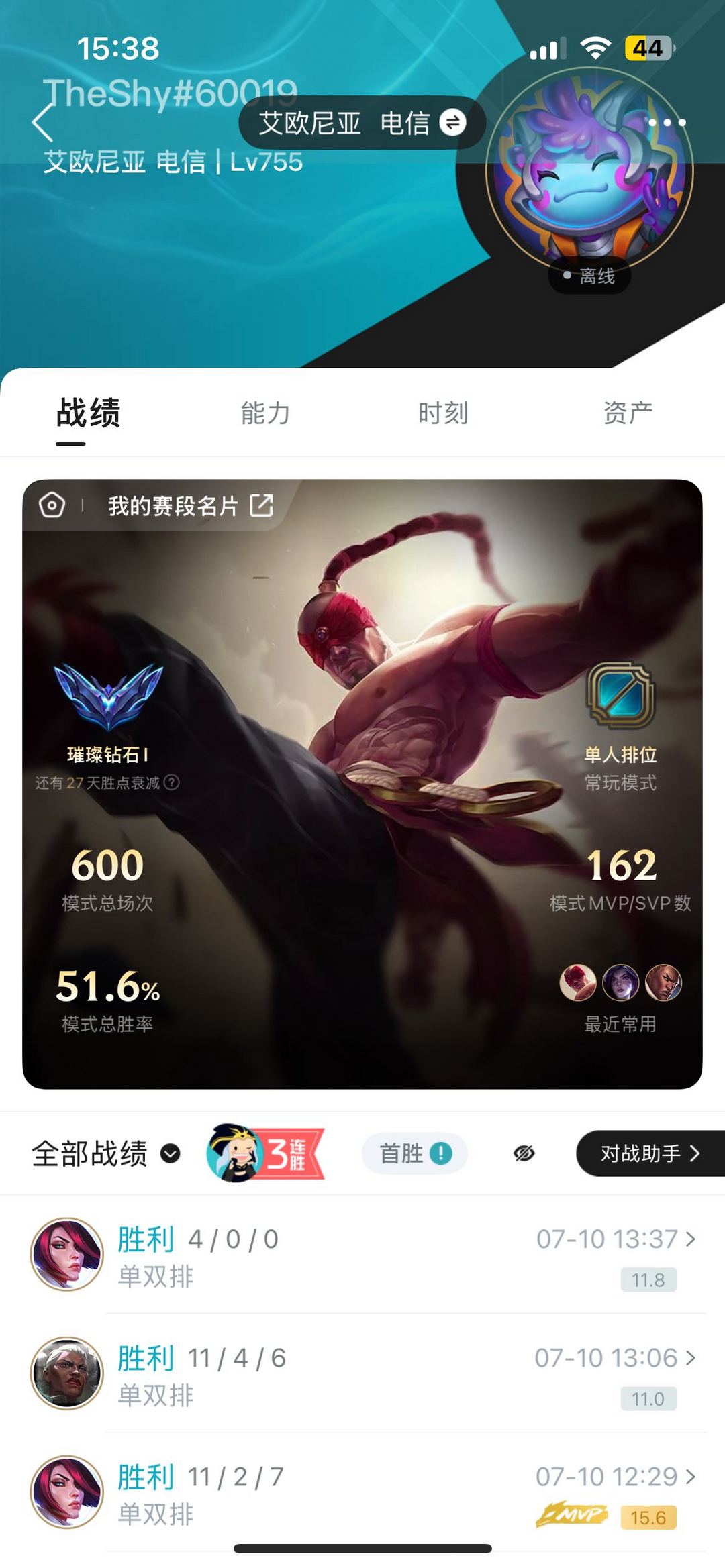Share 我的赛段名片 card
Image resolution: width=725 pixels, height=1568 pixels.
[x=262, y=505]
